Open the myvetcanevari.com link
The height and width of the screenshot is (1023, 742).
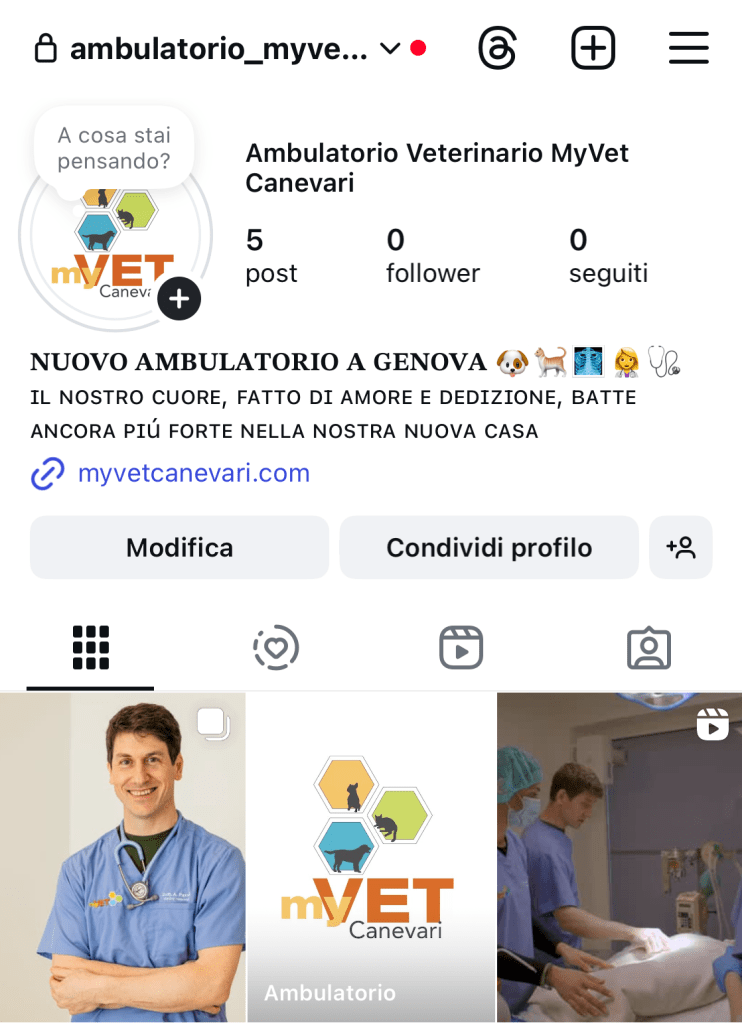click(193, 473)
